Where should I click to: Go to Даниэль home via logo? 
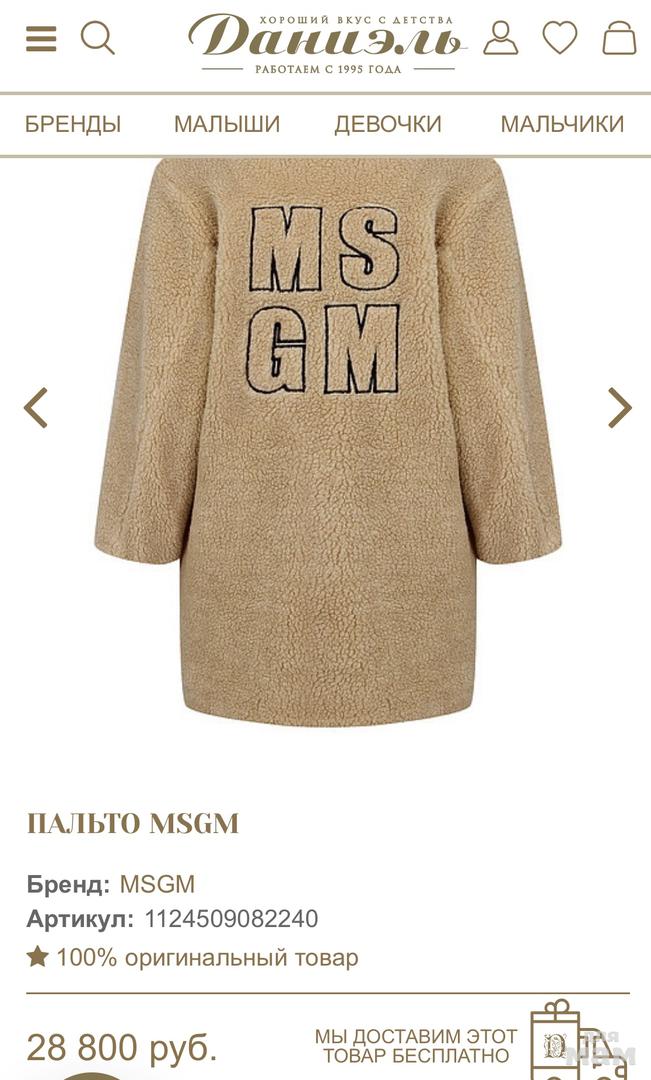pyautogui.click(x=326, y=44)
